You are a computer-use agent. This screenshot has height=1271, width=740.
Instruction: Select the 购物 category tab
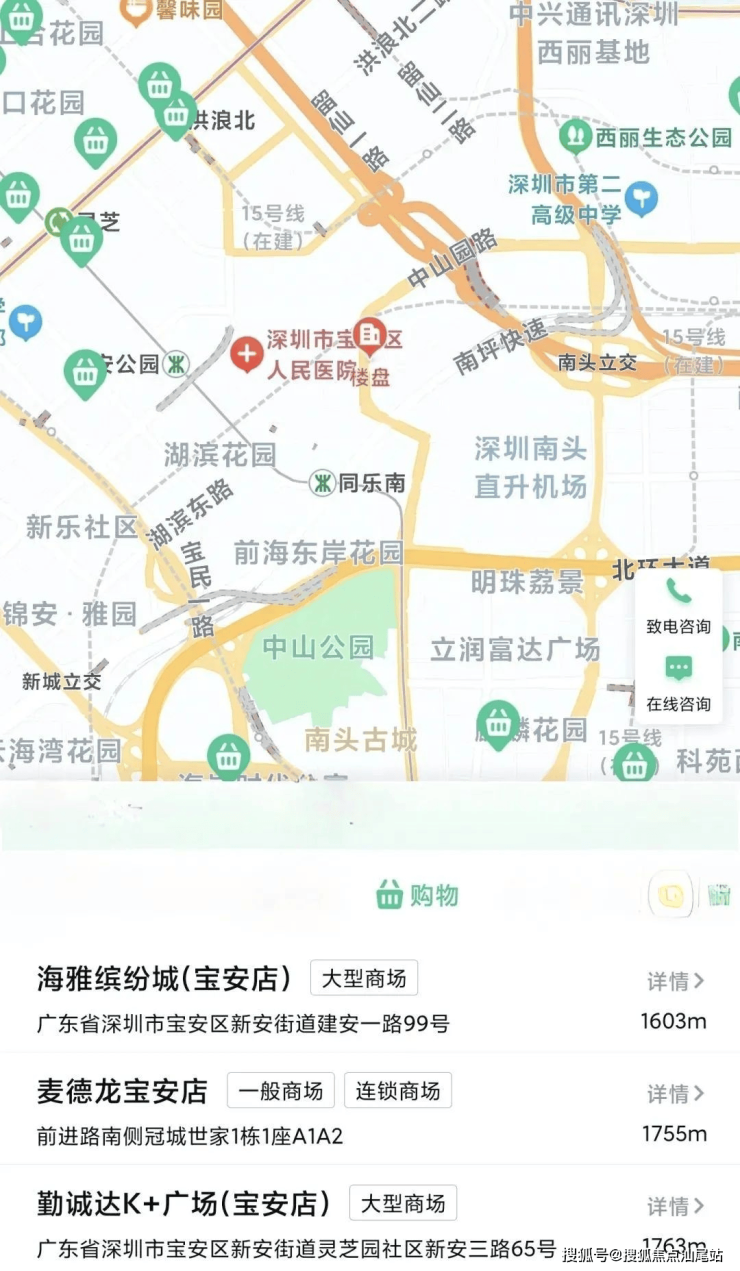417,894
